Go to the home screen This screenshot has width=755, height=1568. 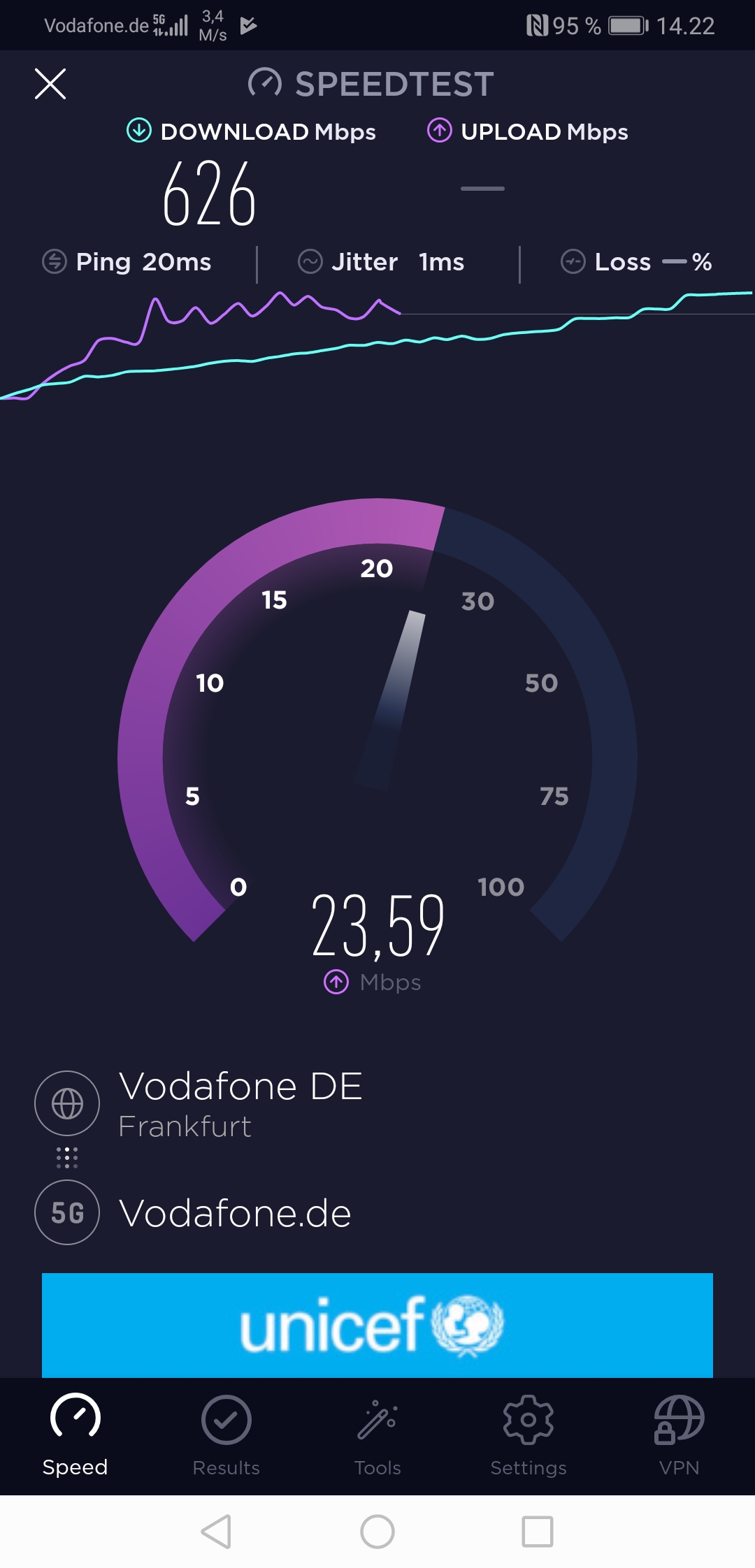tap(377, 1532)
